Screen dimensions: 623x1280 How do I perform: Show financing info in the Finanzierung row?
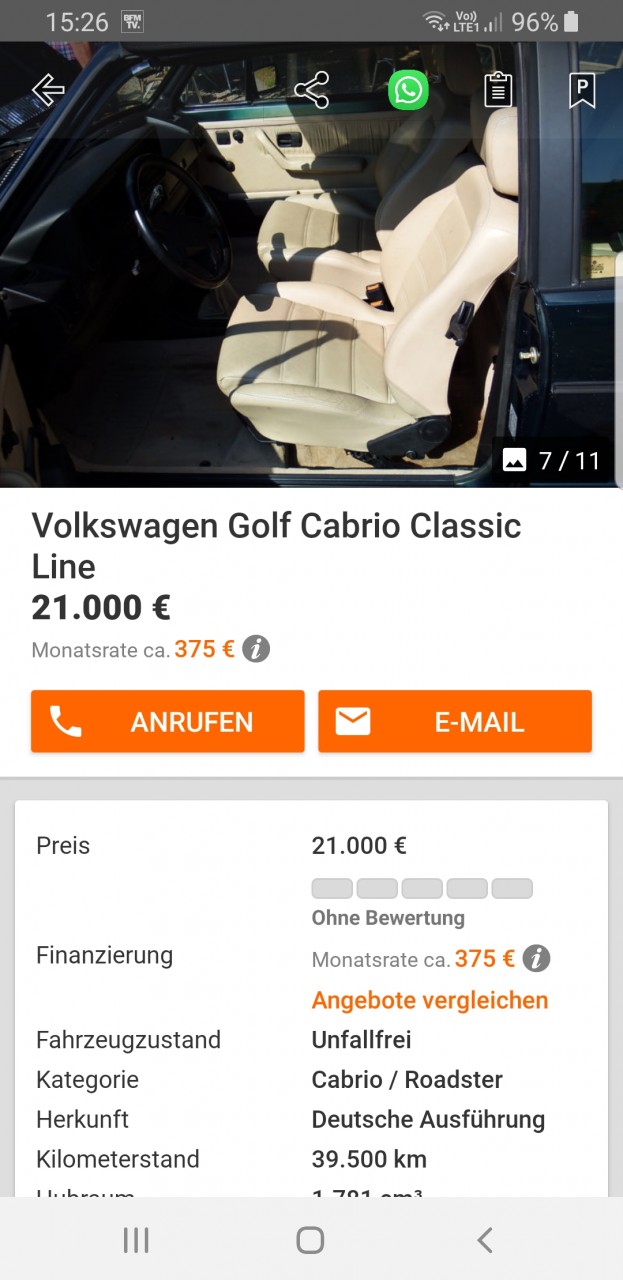536,959
